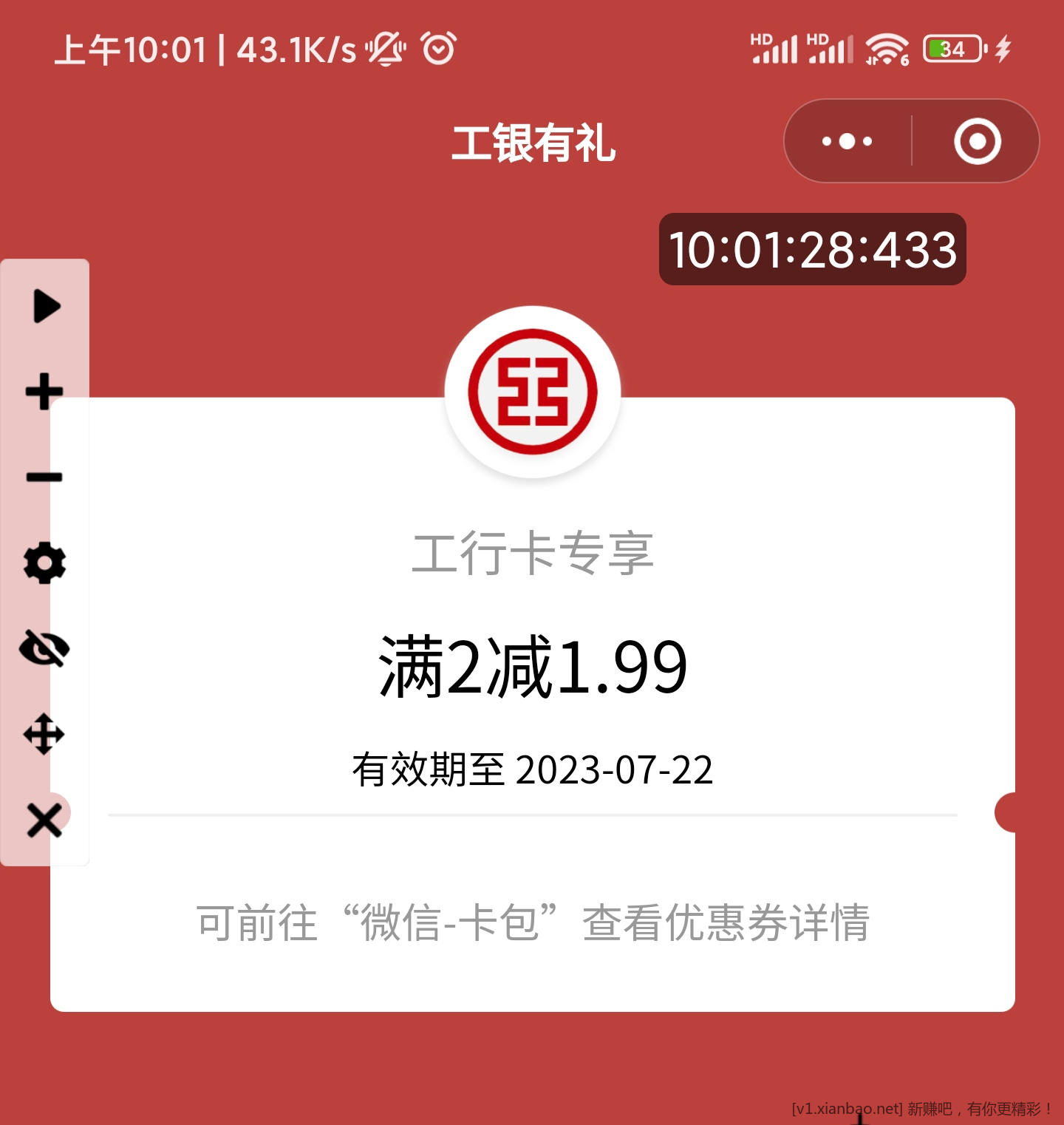Tap the play icon in the floating toolbar
The height and width of the screenshot is (1125, 1064).
click(47, 306)
